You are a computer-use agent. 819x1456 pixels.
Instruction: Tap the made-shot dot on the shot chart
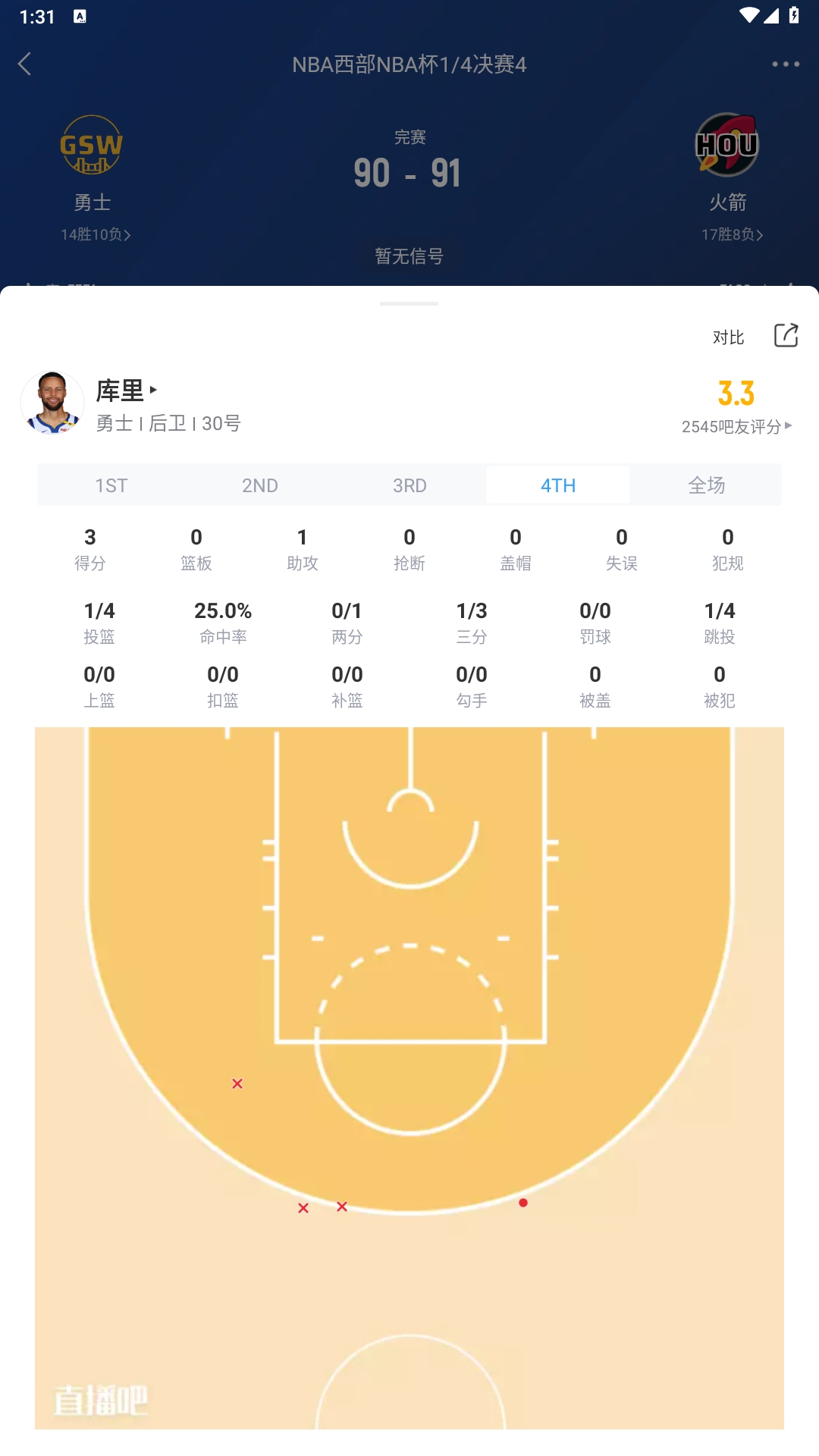(x=523, y=1203)
